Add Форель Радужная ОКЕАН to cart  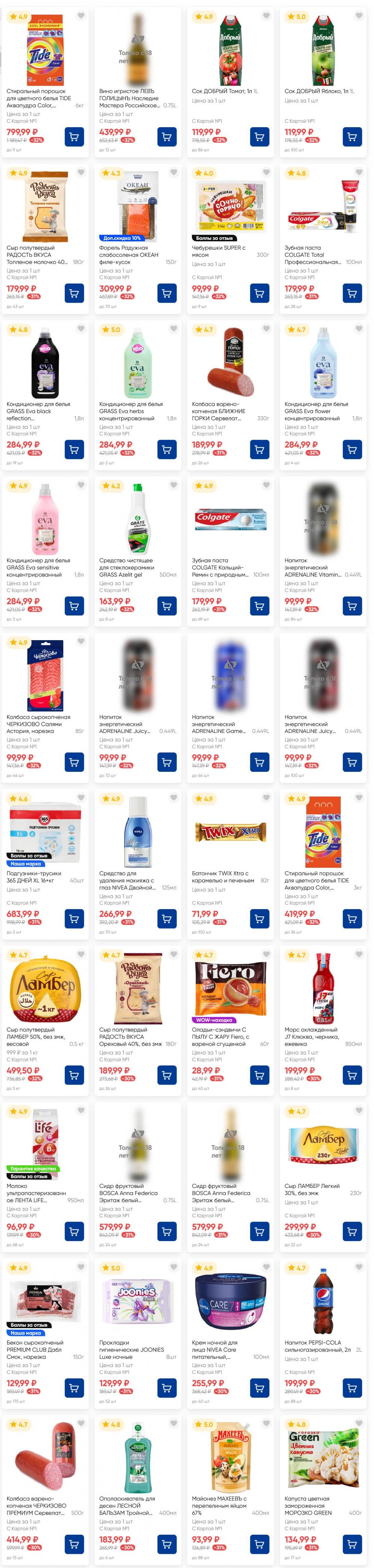(x=167, y=293)
